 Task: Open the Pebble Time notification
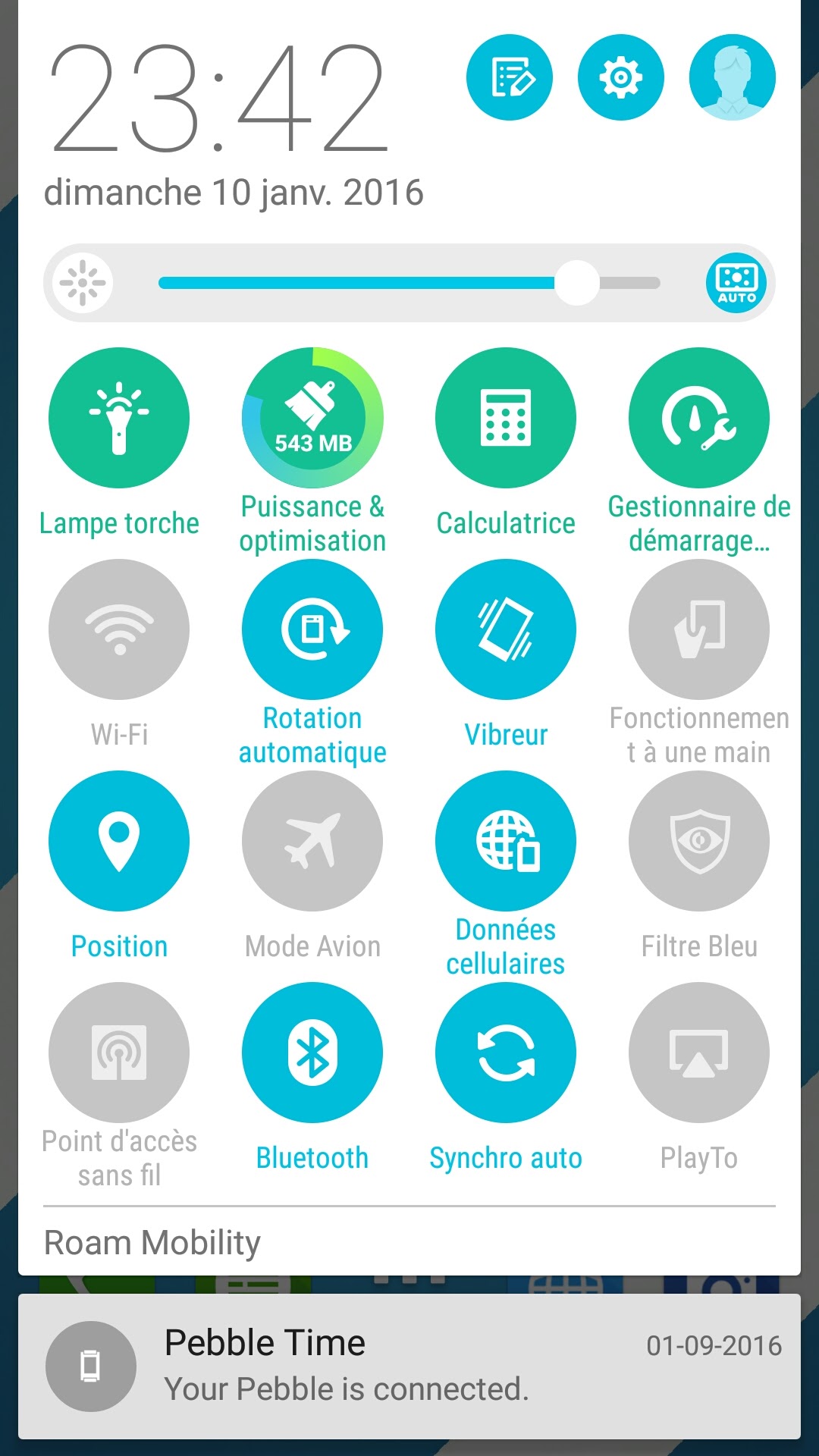point(409,1366)
